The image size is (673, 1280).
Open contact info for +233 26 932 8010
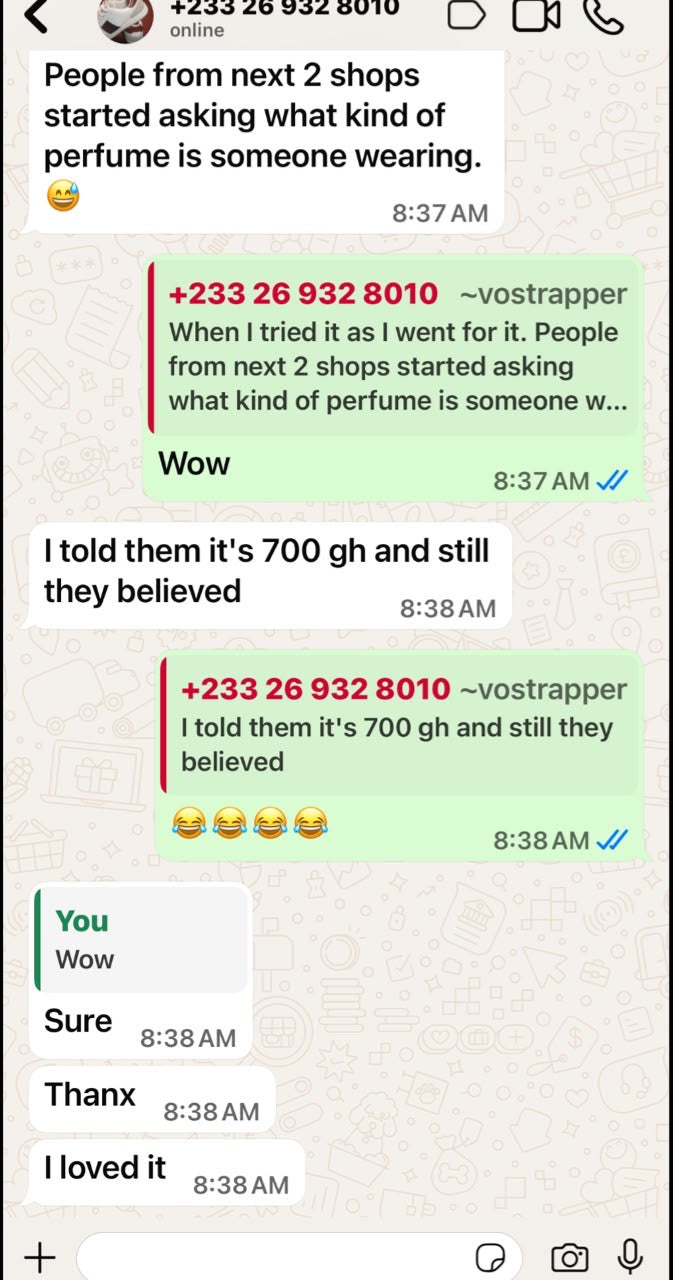pos(284,15)
